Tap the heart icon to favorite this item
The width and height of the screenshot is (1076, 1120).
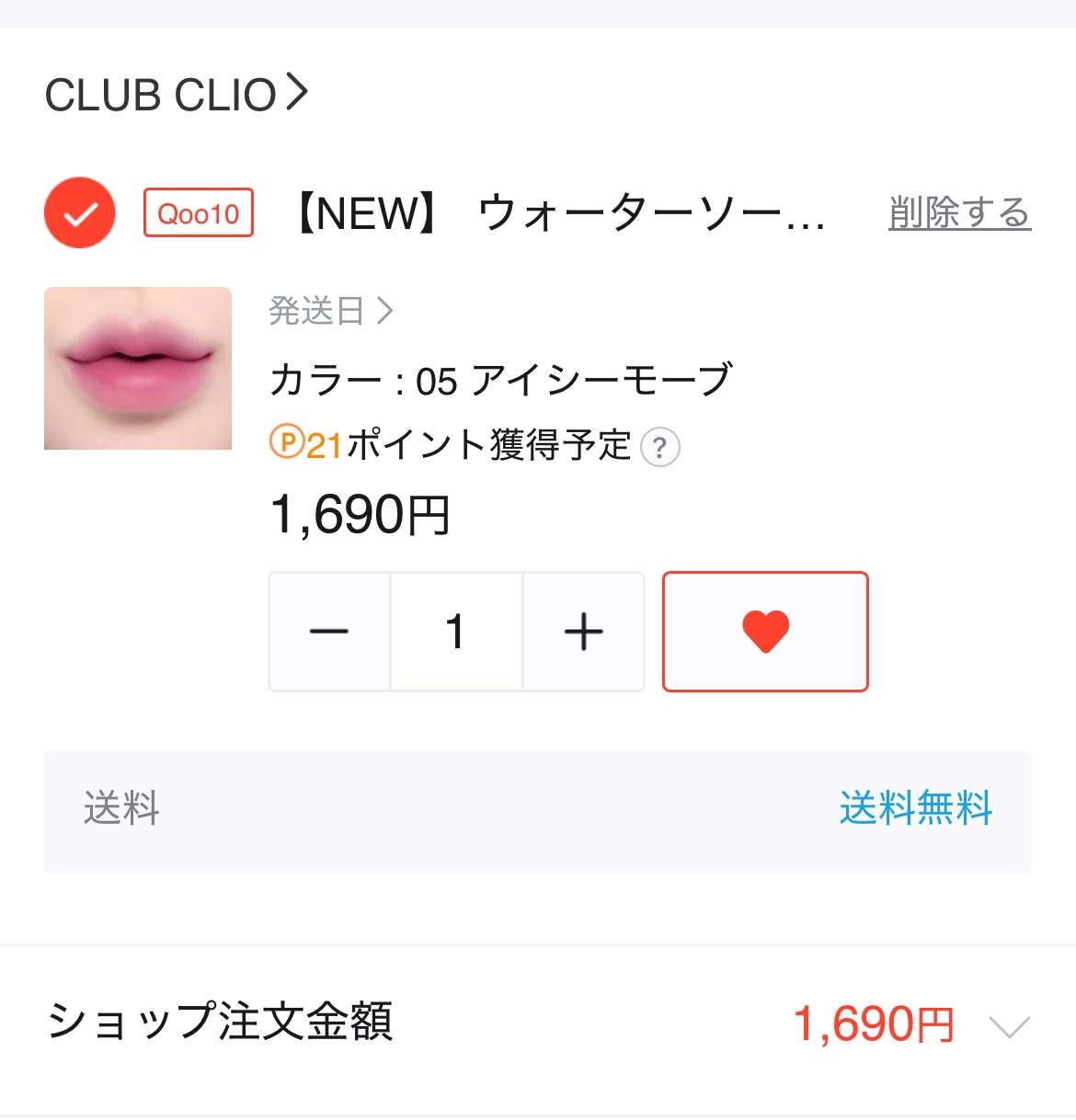click(x=765, y=631)
